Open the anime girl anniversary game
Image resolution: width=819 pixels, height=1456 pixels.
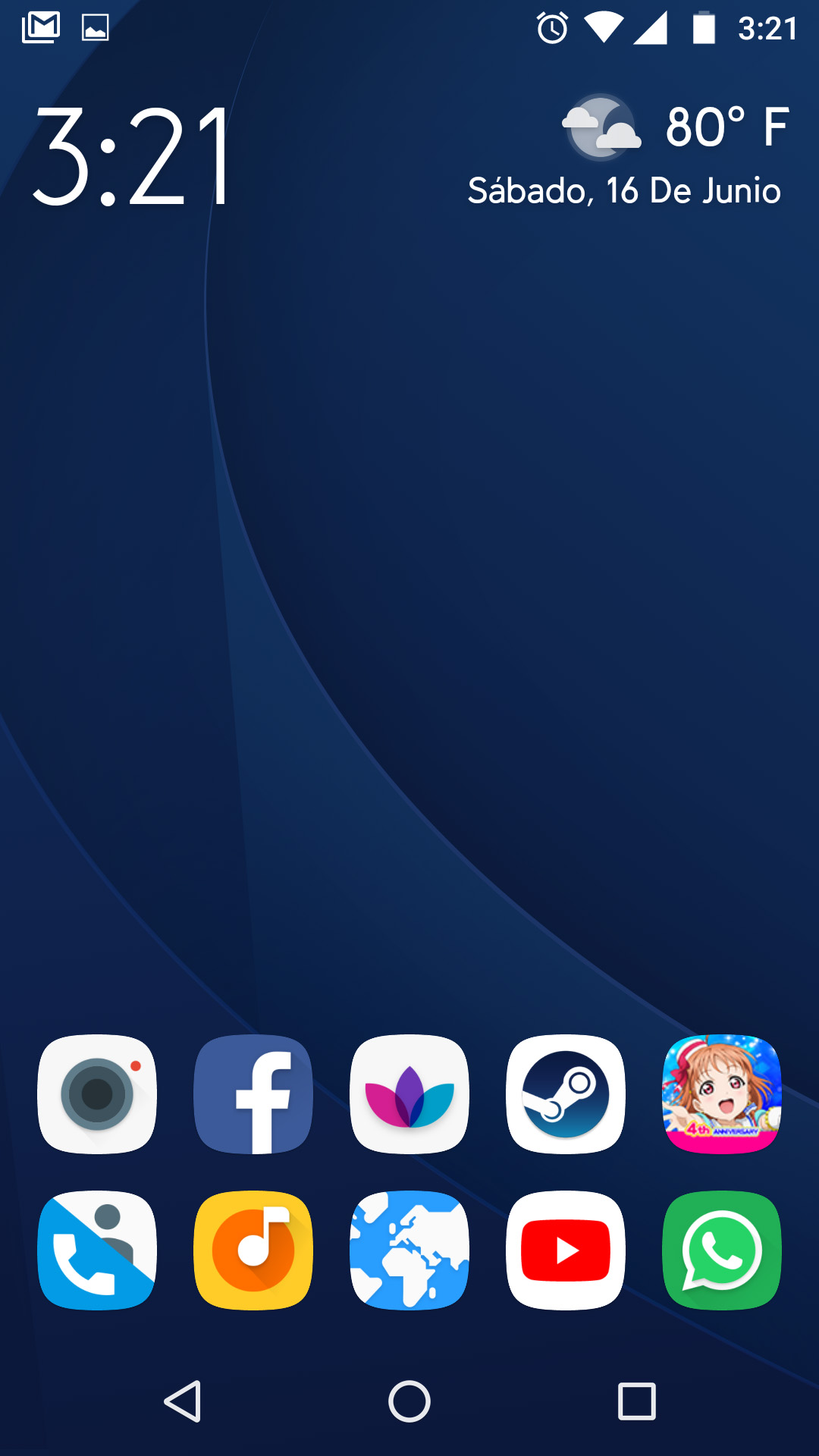[722, 1094]
